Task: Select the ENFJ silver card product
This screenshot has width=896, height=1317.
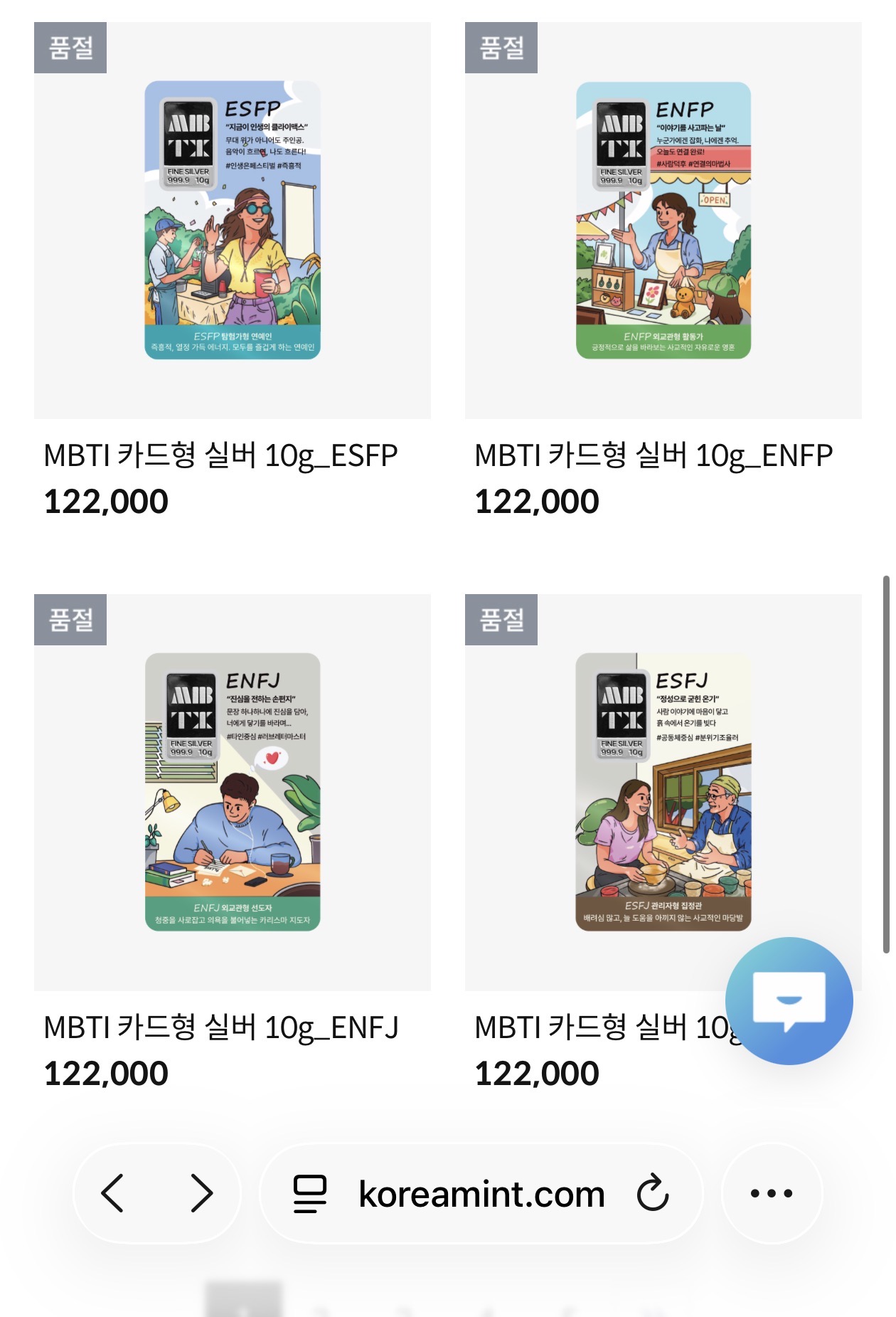Action: pyautogui.click(x=233, y=792)
